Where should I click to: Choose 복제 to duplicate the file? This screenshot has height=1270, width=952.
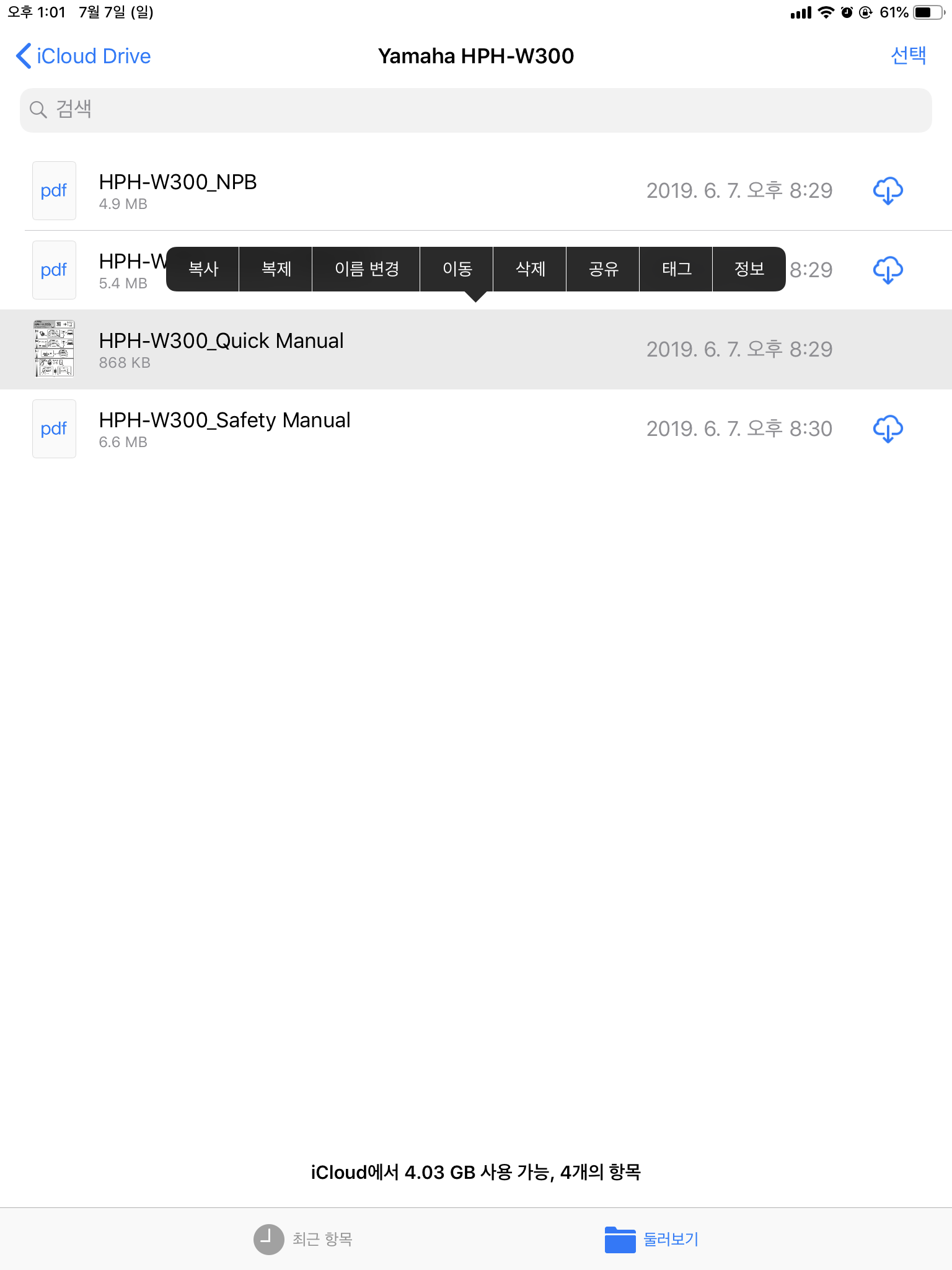[x=276, y=269]
